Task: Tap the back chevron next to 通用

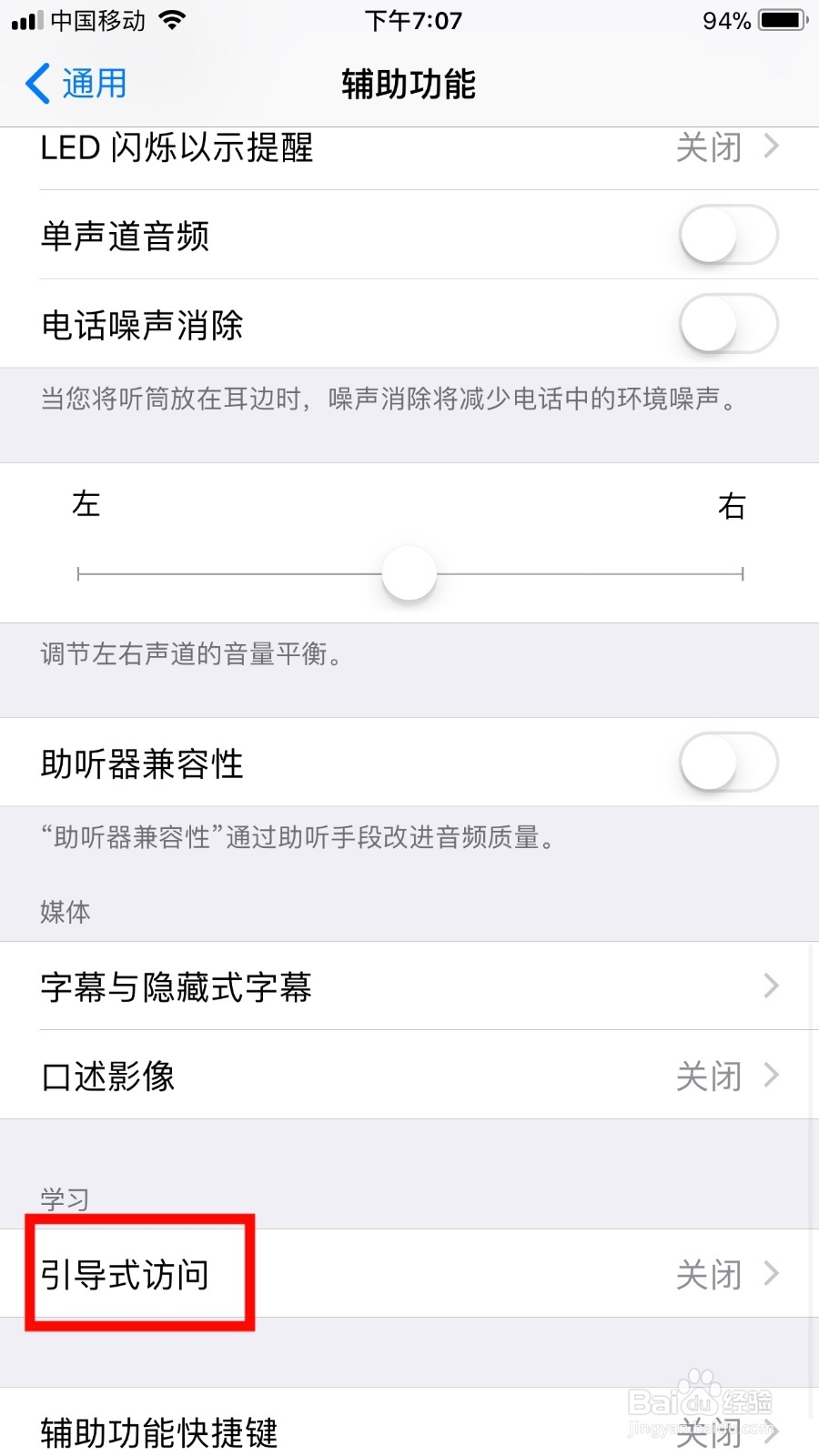Action: tap(35, 83)
